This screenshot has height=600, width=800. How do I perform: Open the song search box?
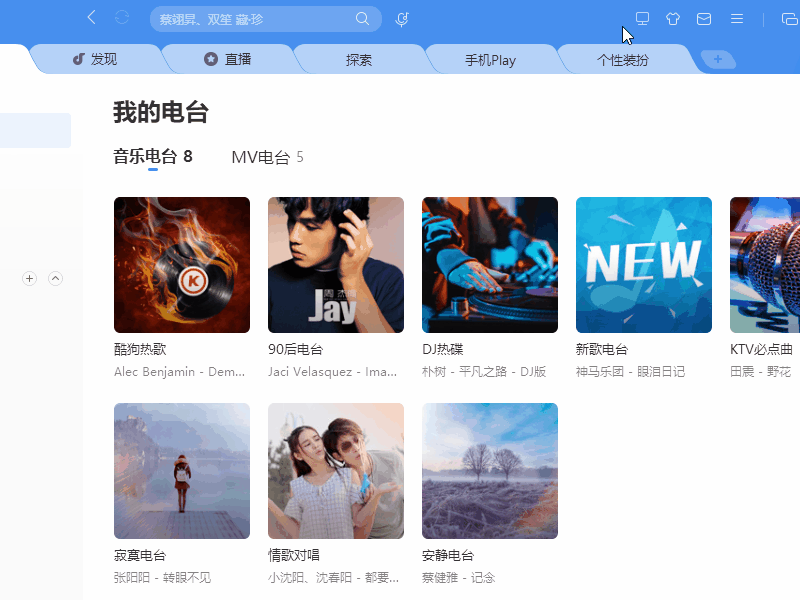(x=255, y=19)
